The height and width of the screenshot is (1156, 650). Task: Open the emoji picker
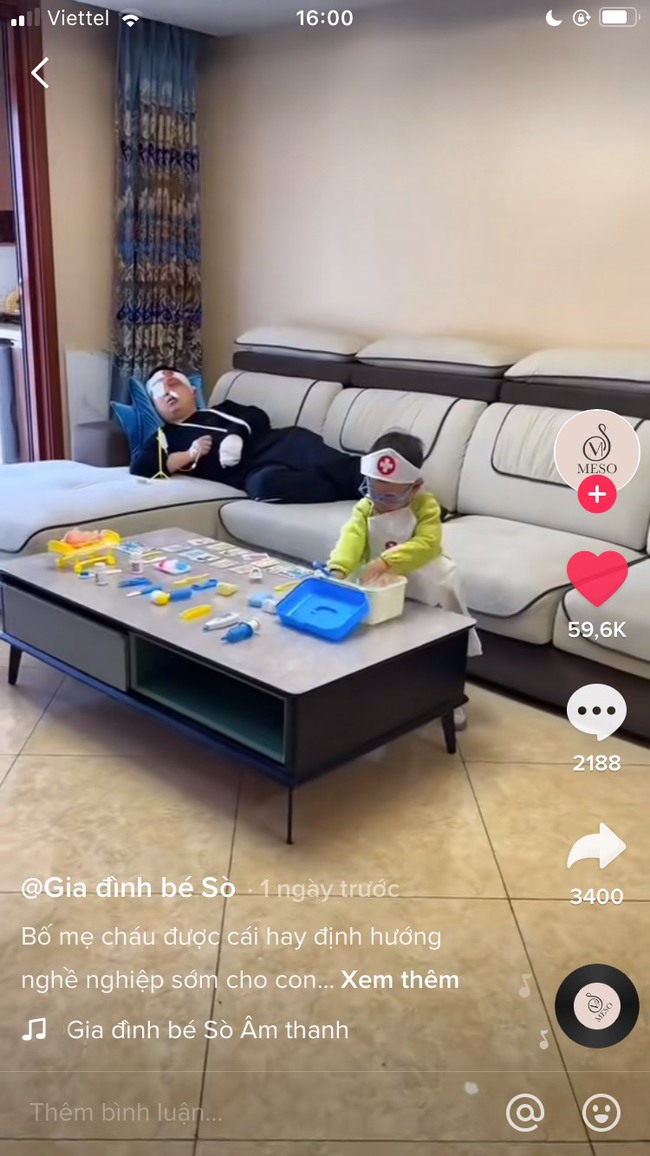(601, 1113)
